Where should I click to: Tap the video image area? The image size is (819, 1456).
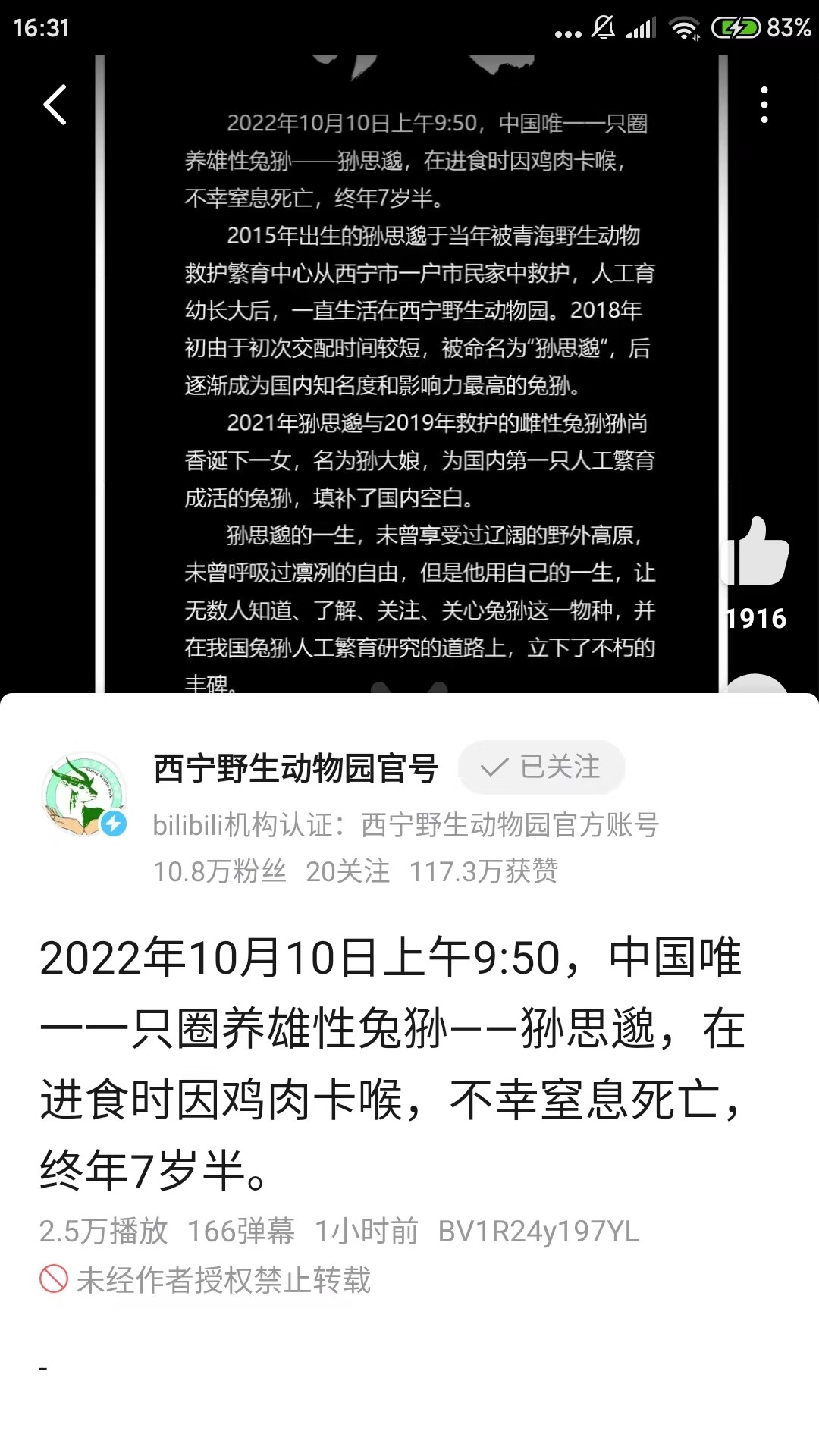click(x=409, y=379)
